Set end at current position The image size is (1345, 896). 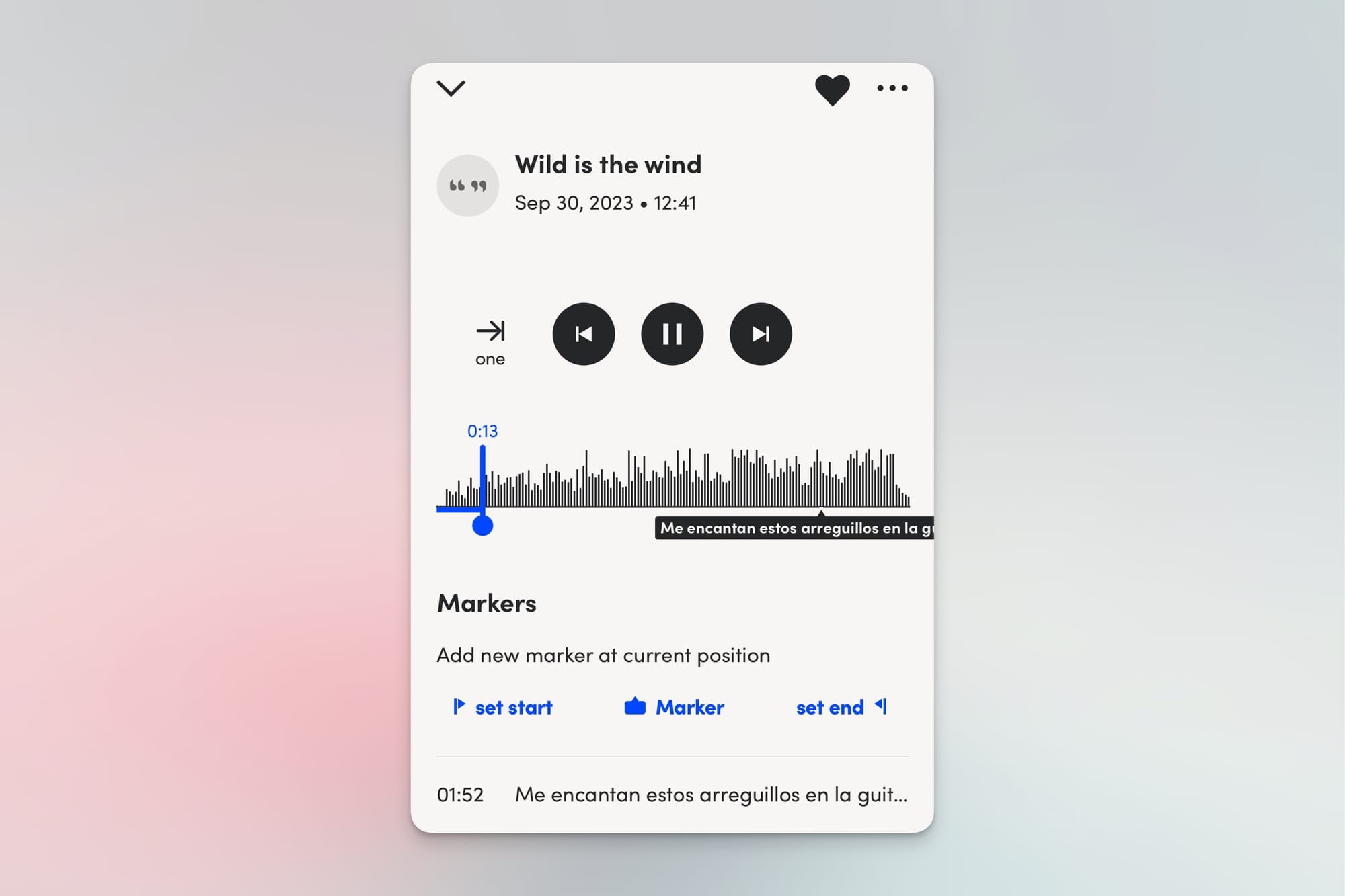click(x=841, y=707)
